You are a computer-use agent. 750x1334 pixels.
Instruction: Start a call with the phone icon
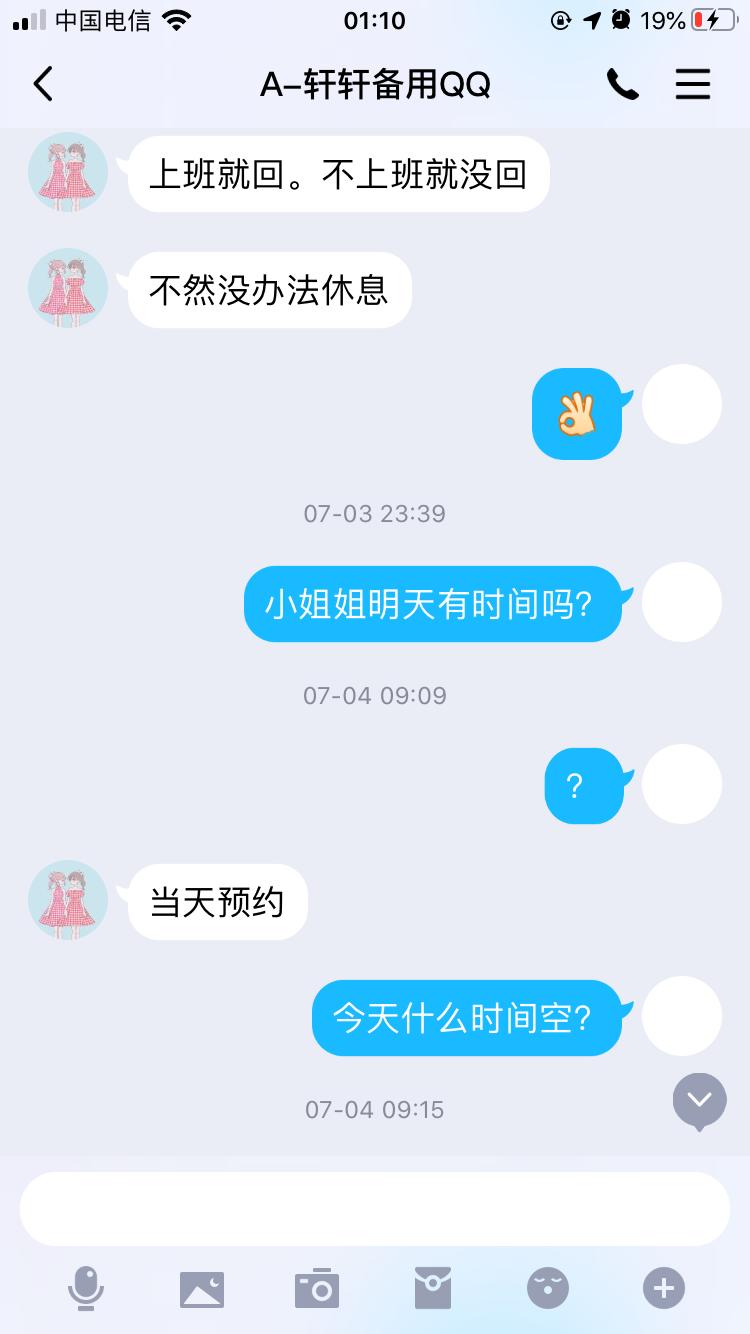tap(623, 85)
